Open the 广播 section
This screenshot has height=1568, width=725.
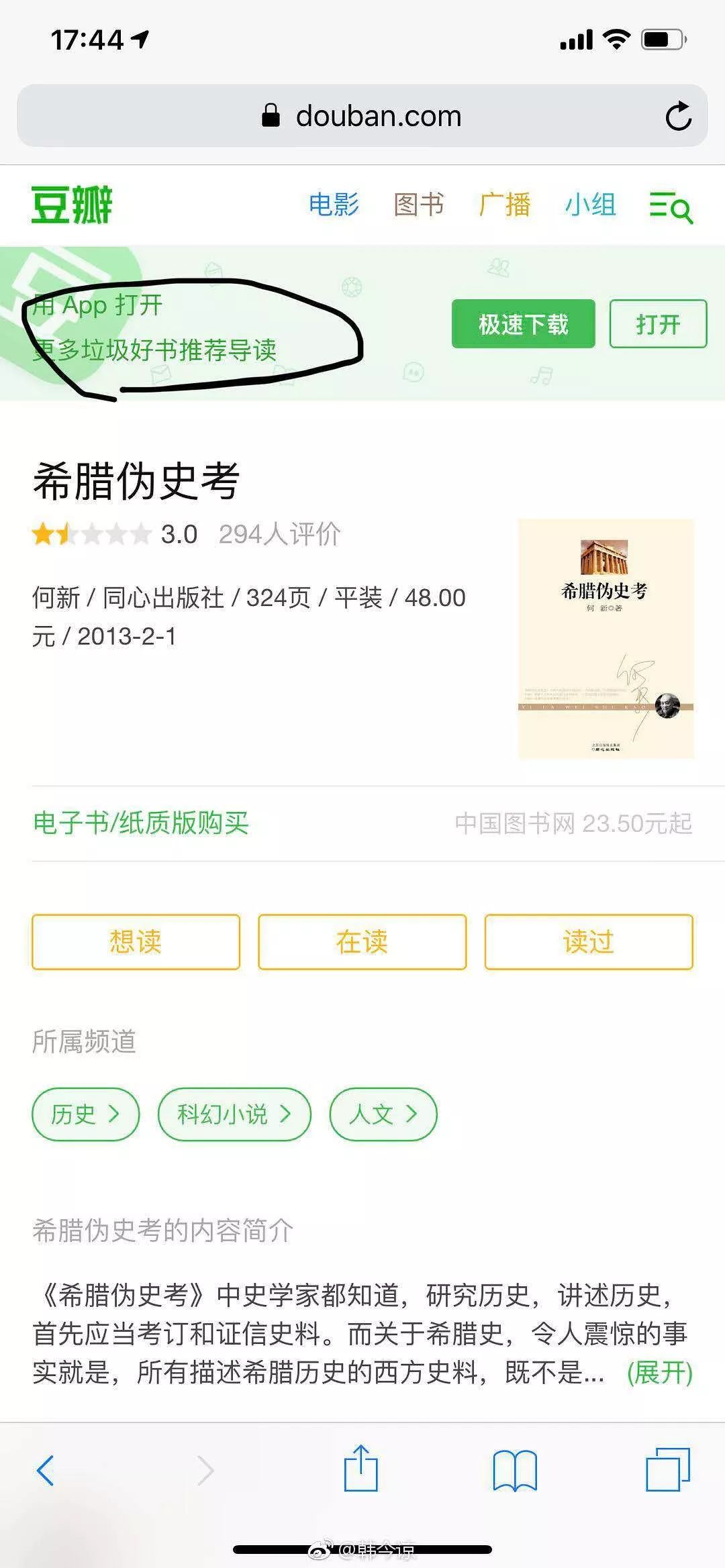click(x=505, y=205)
